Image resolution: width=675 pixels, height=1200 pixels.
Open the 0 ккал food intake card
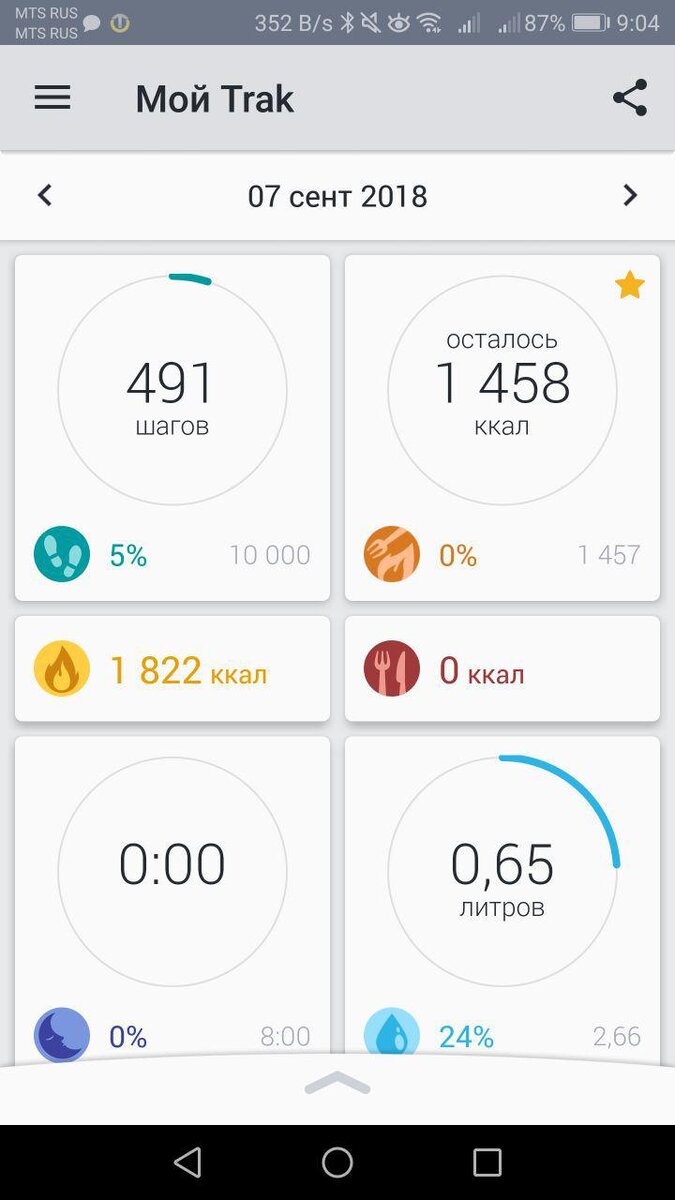(502, 669)
